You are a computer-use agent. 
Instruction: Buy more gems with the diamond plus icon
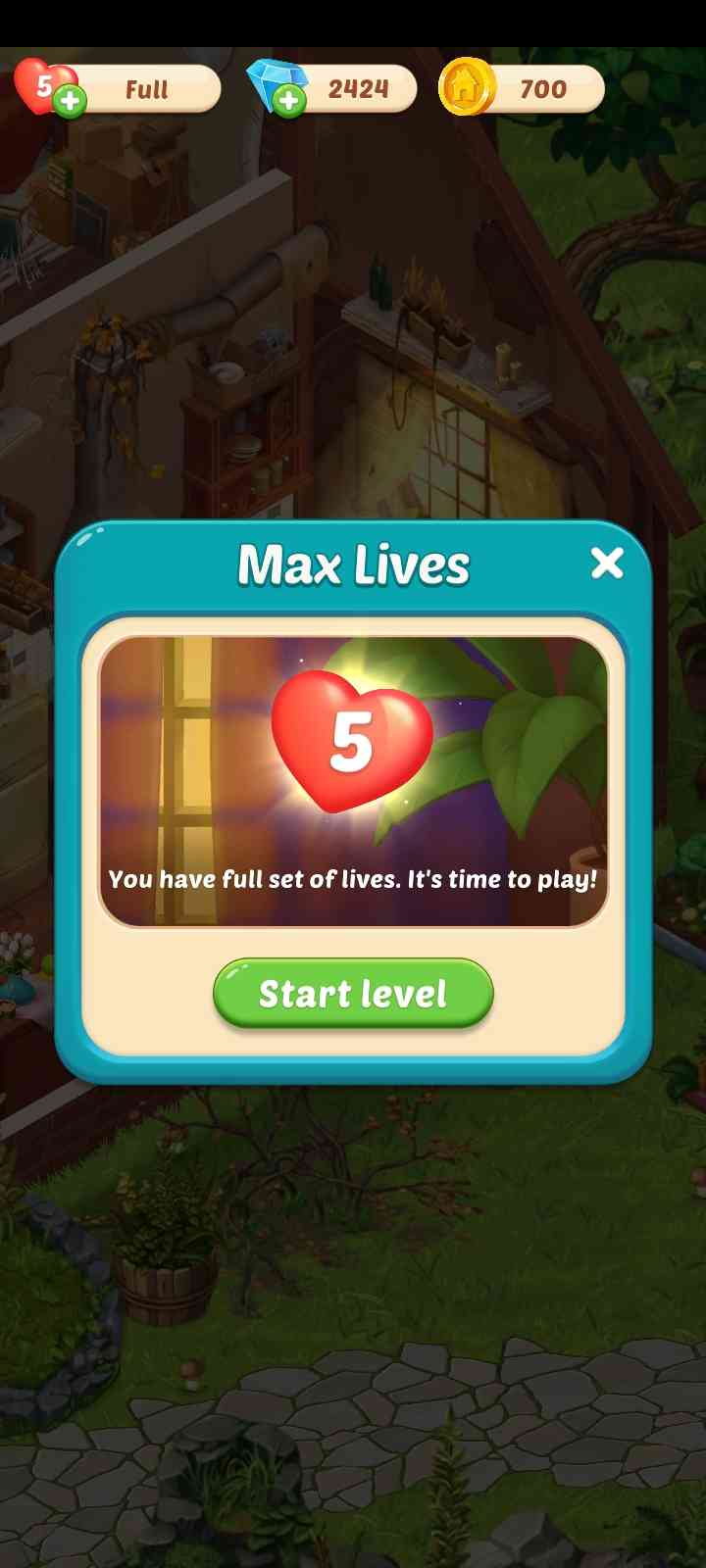[x=288, y=100]
